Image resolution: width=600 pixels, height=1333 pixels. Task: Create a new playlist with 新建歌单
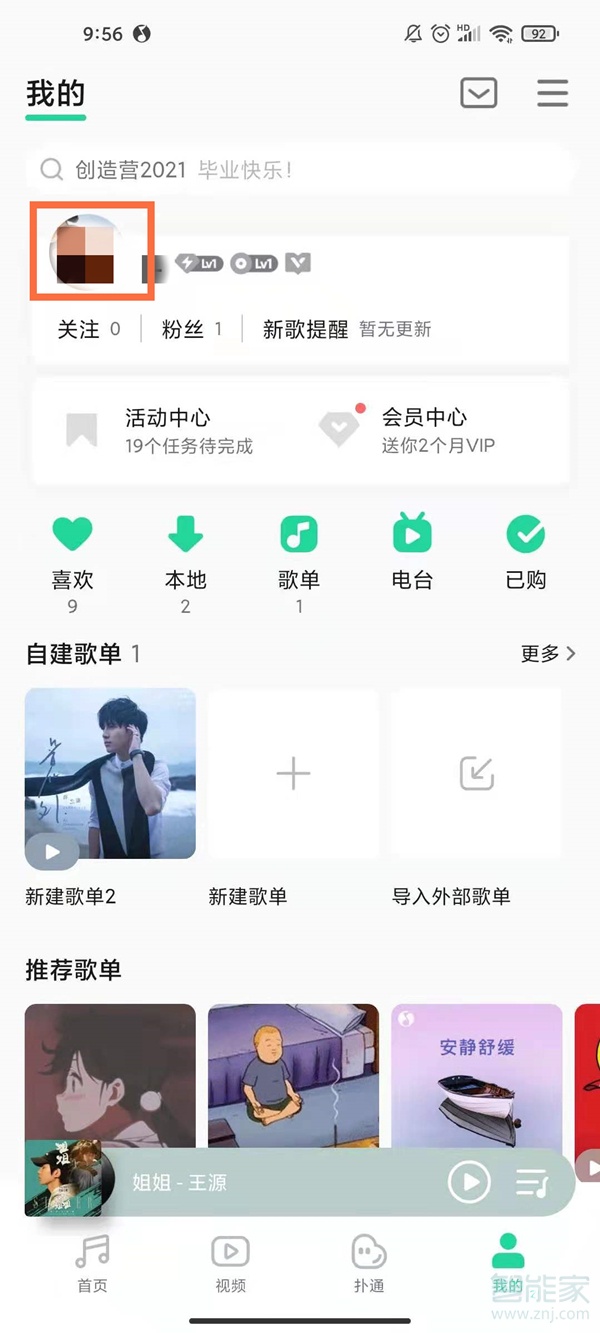pyautogui.click(x=293, y=773)
